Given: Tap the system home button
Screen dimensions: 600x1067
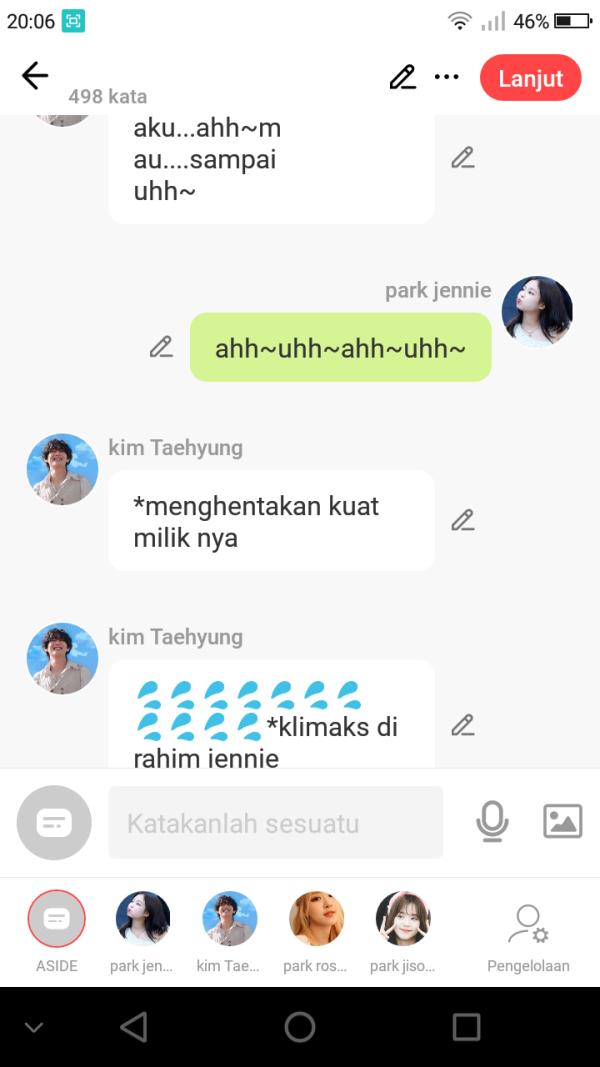Looking at the screenshot, I should coord(300,1027).
